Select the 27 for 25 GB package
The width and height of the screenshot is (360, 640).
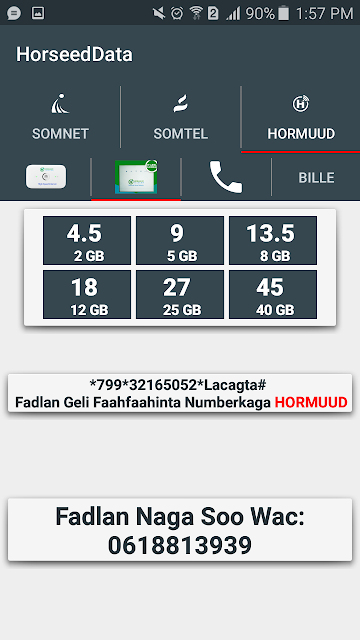[180, 294]
